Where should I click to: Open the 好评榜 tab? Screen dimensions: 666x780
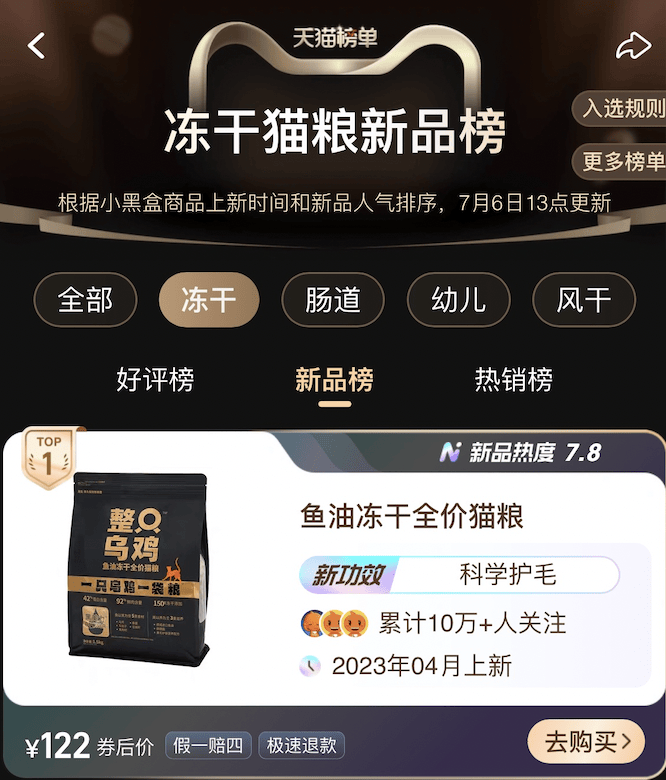click(155, 380)
